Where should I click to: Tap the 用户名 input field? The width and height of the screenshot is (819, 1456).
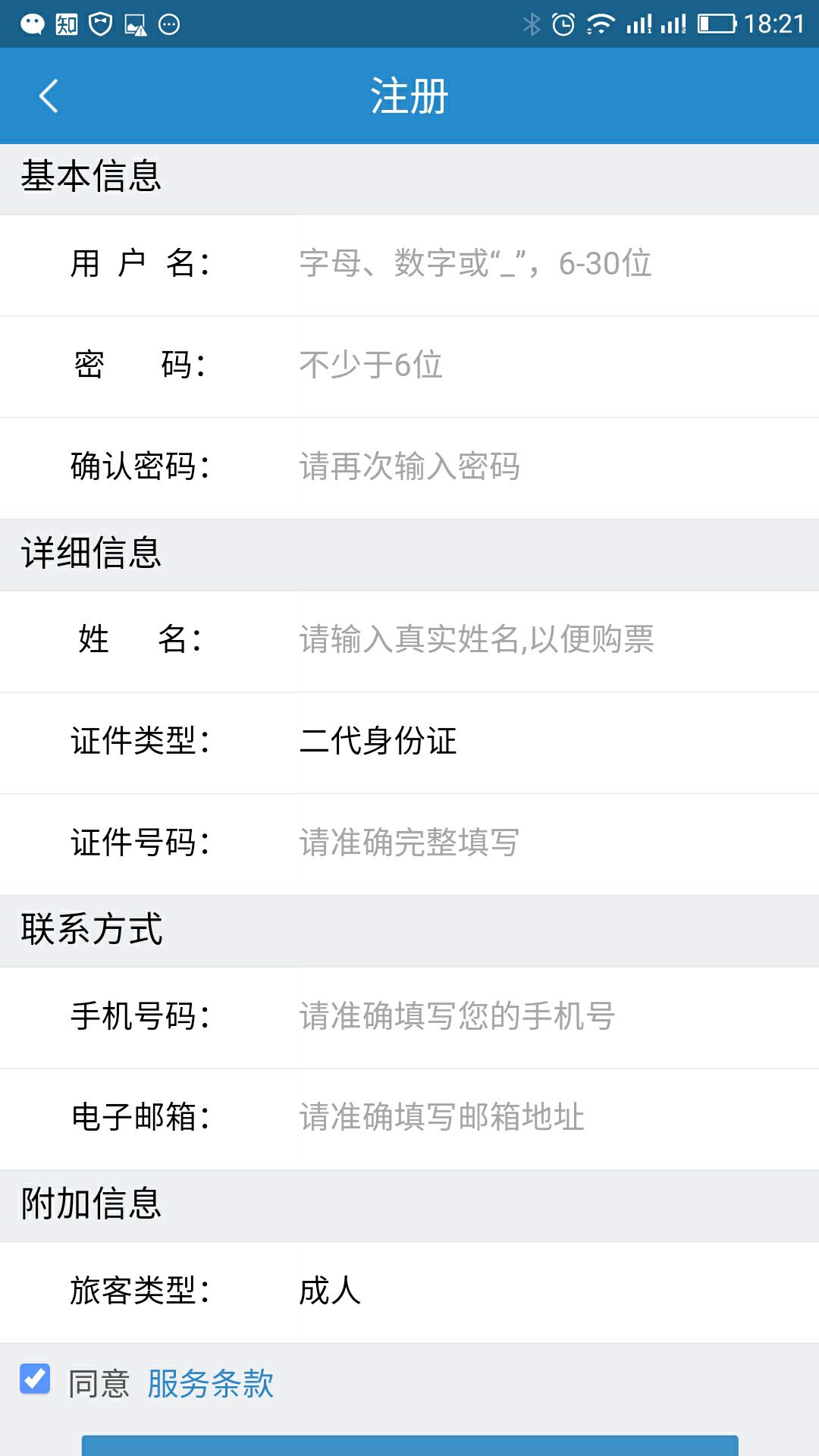tap(531, 264)
